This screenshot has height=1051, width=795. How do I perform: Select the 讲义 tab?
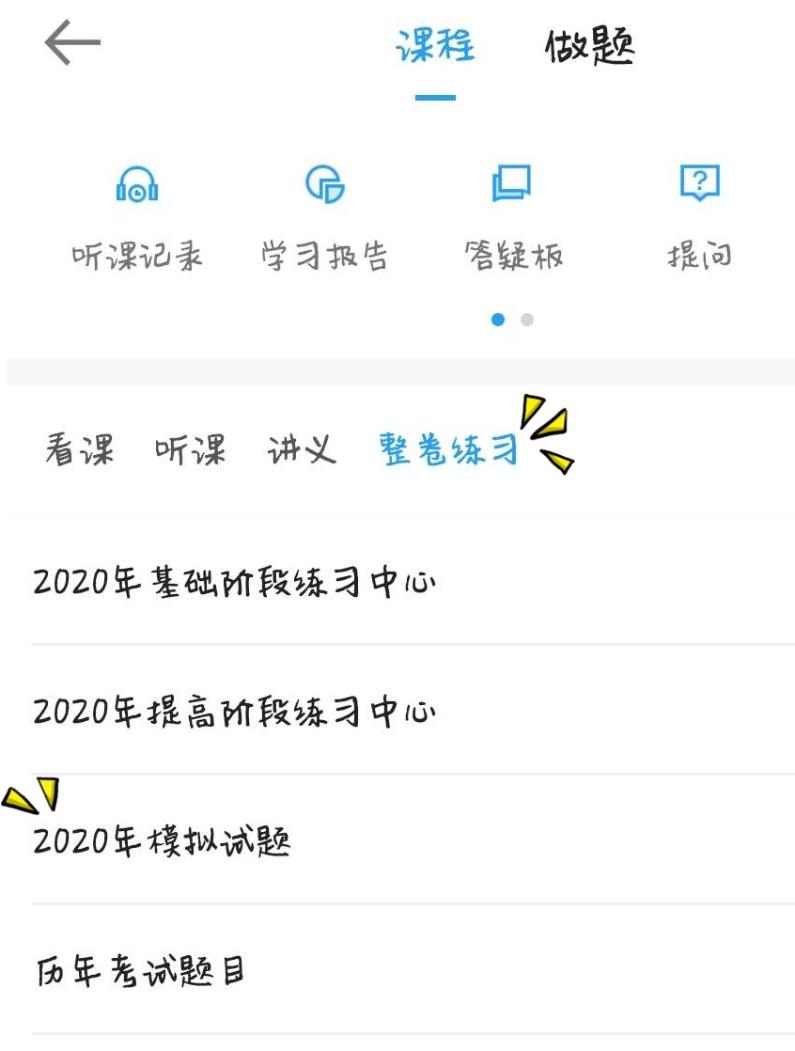[x=301, y=451]
